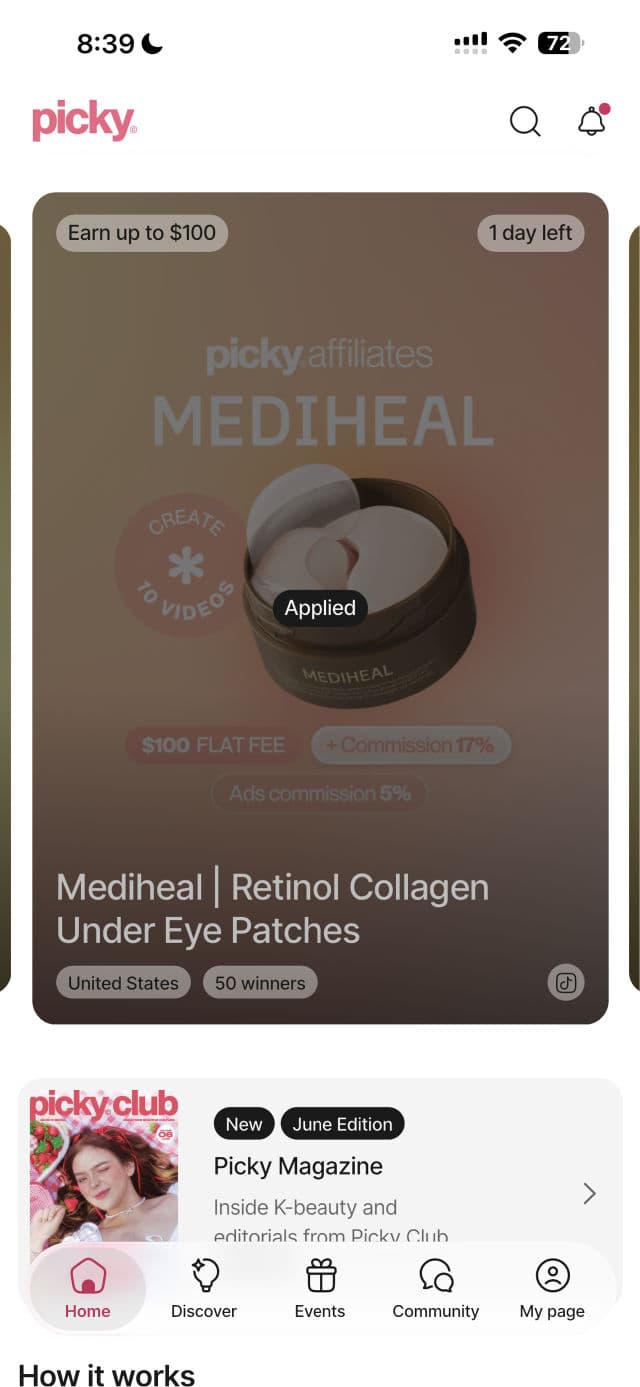Switch to My page tab
The image size is (640, 1387).
click(x=552, y=1290)
